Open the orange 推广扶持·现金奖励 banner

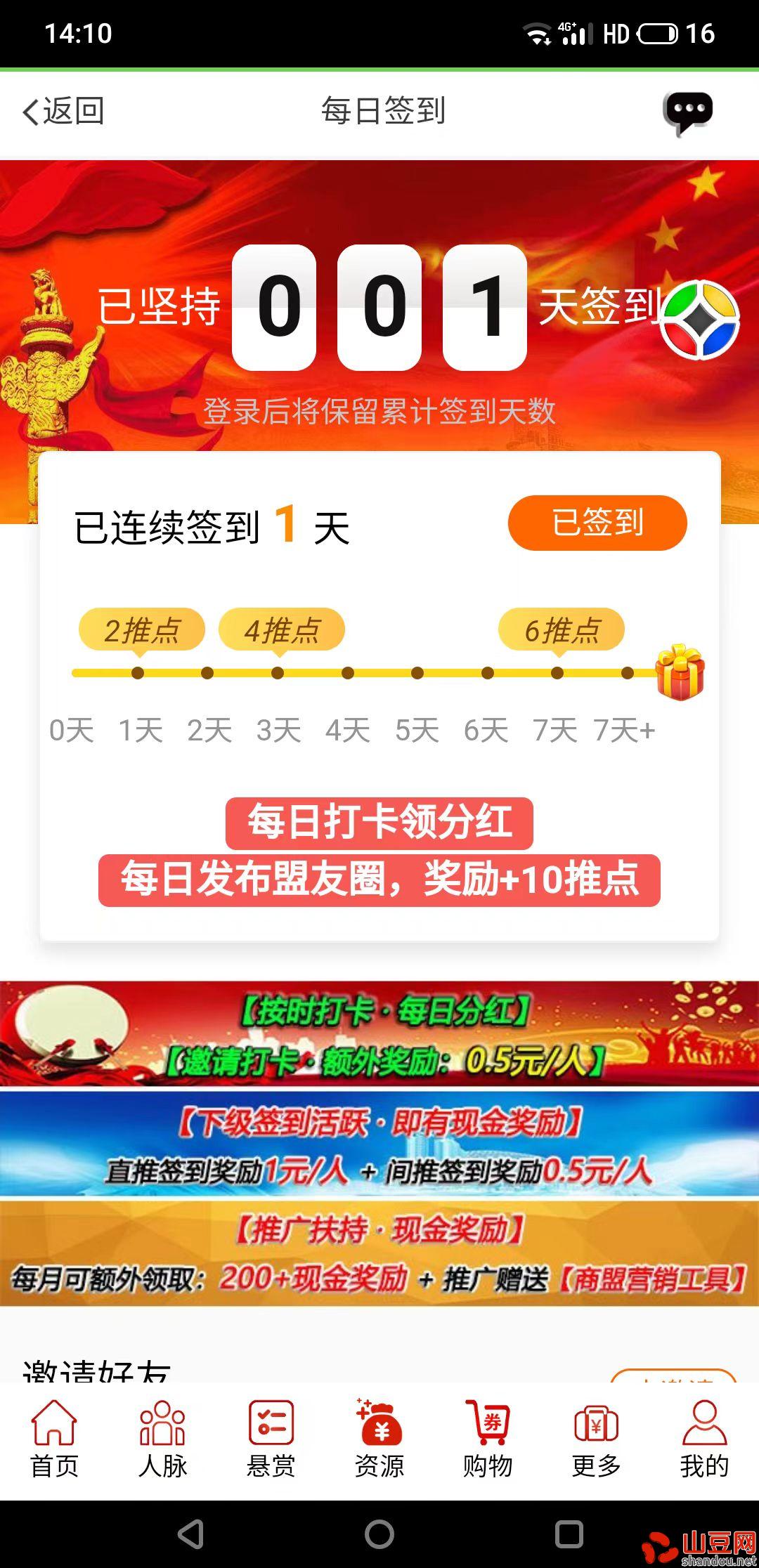pos(379,1253)
